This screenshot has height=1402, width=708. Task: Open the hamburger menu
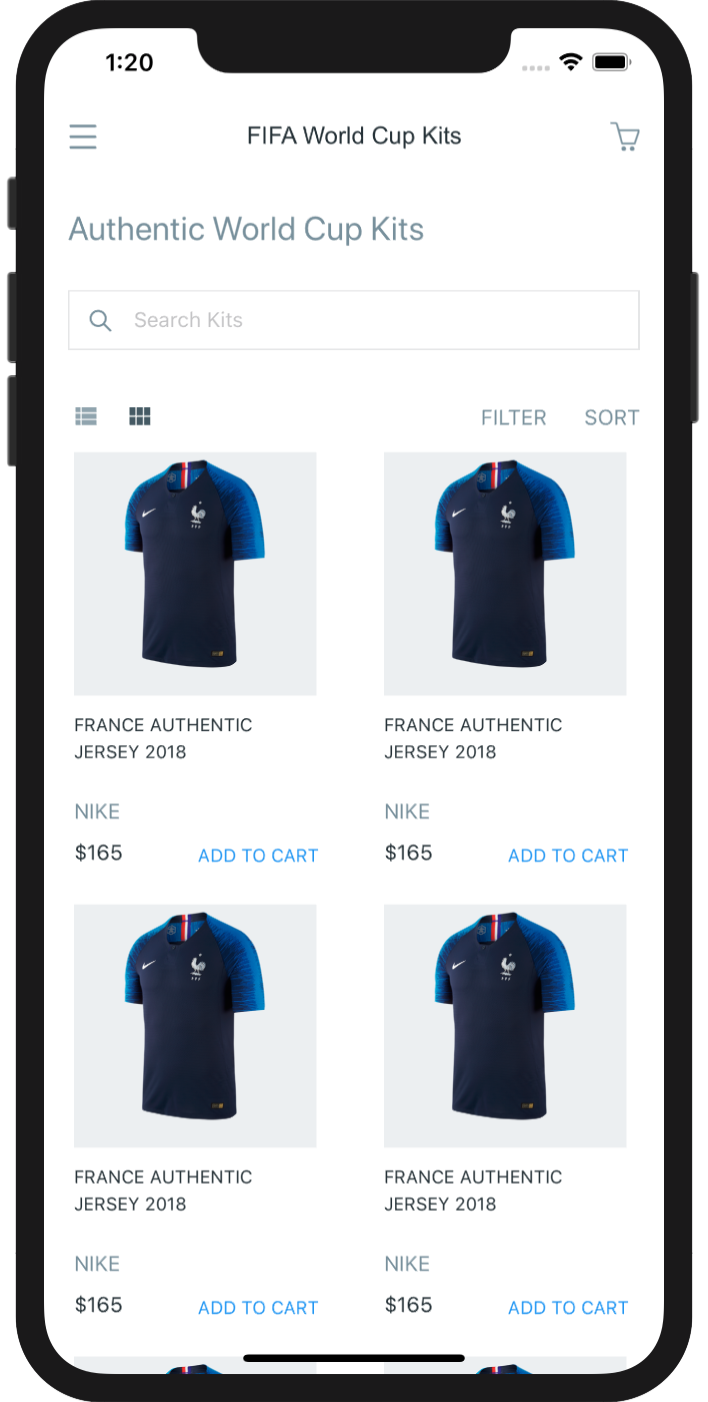tap(83, 136)
